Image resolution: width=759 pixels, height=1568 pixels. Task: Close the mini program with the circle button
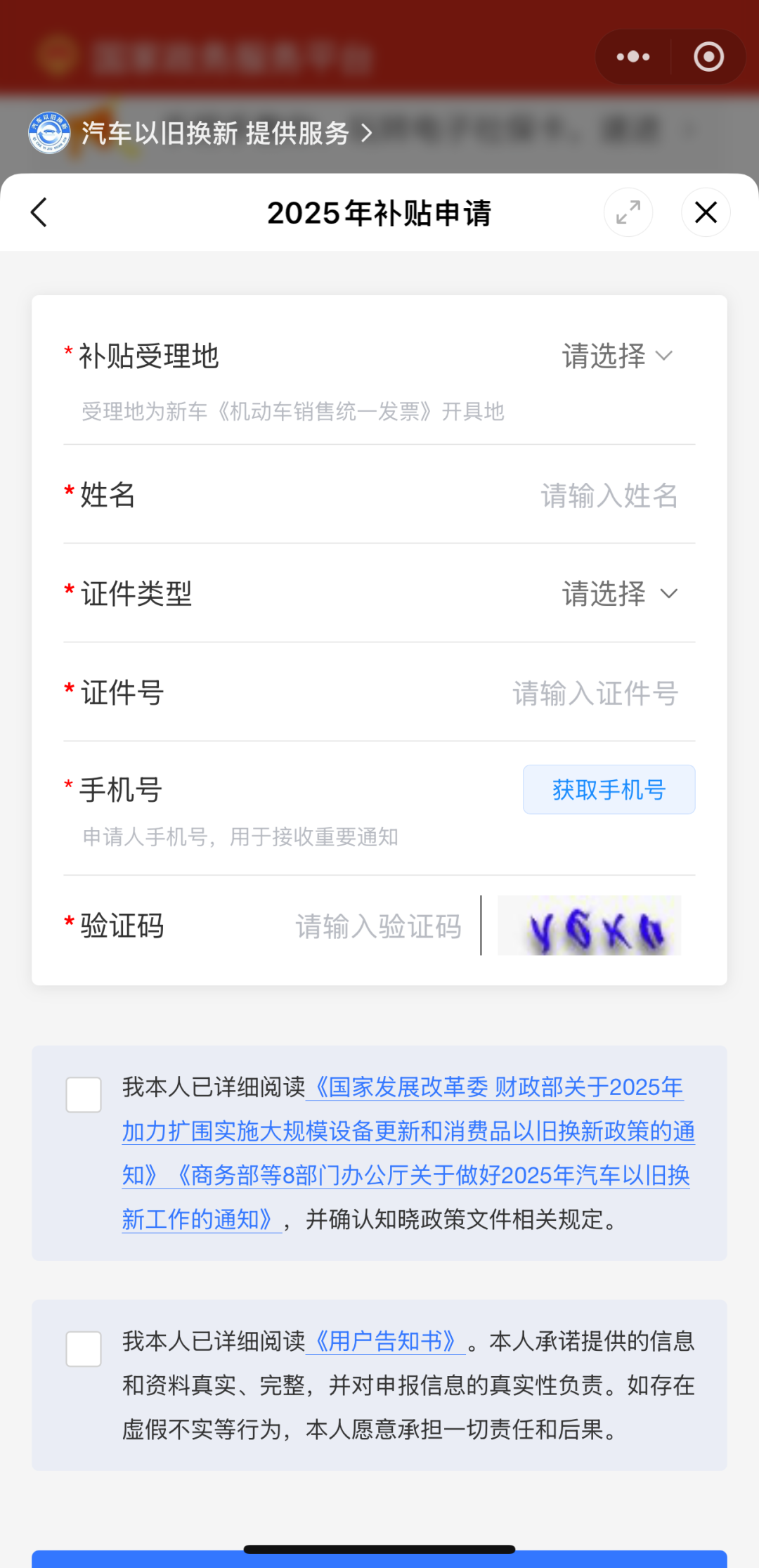coord(708,57)
